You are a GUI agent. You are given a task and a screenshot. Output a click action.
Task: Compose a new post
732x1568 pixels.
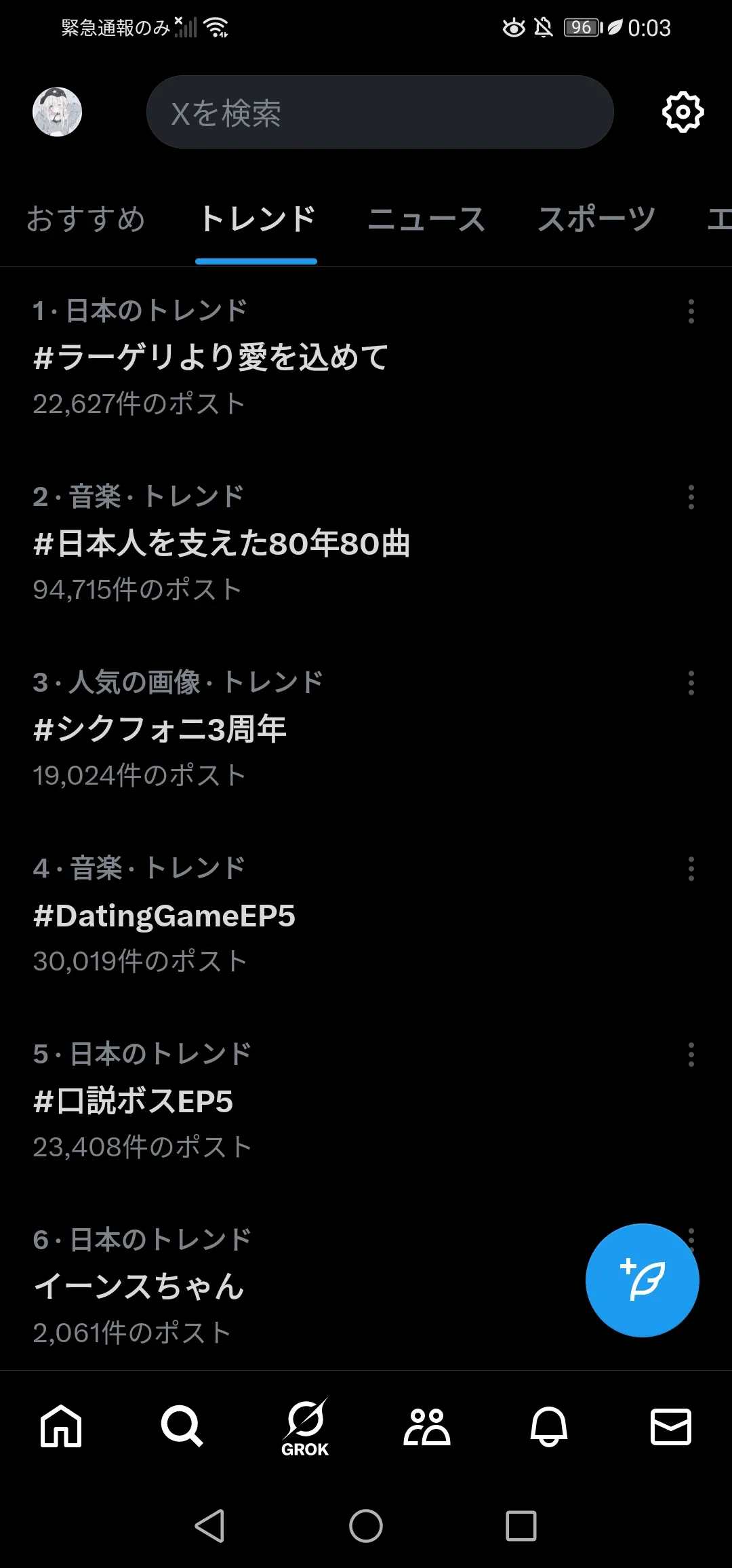642,1280
